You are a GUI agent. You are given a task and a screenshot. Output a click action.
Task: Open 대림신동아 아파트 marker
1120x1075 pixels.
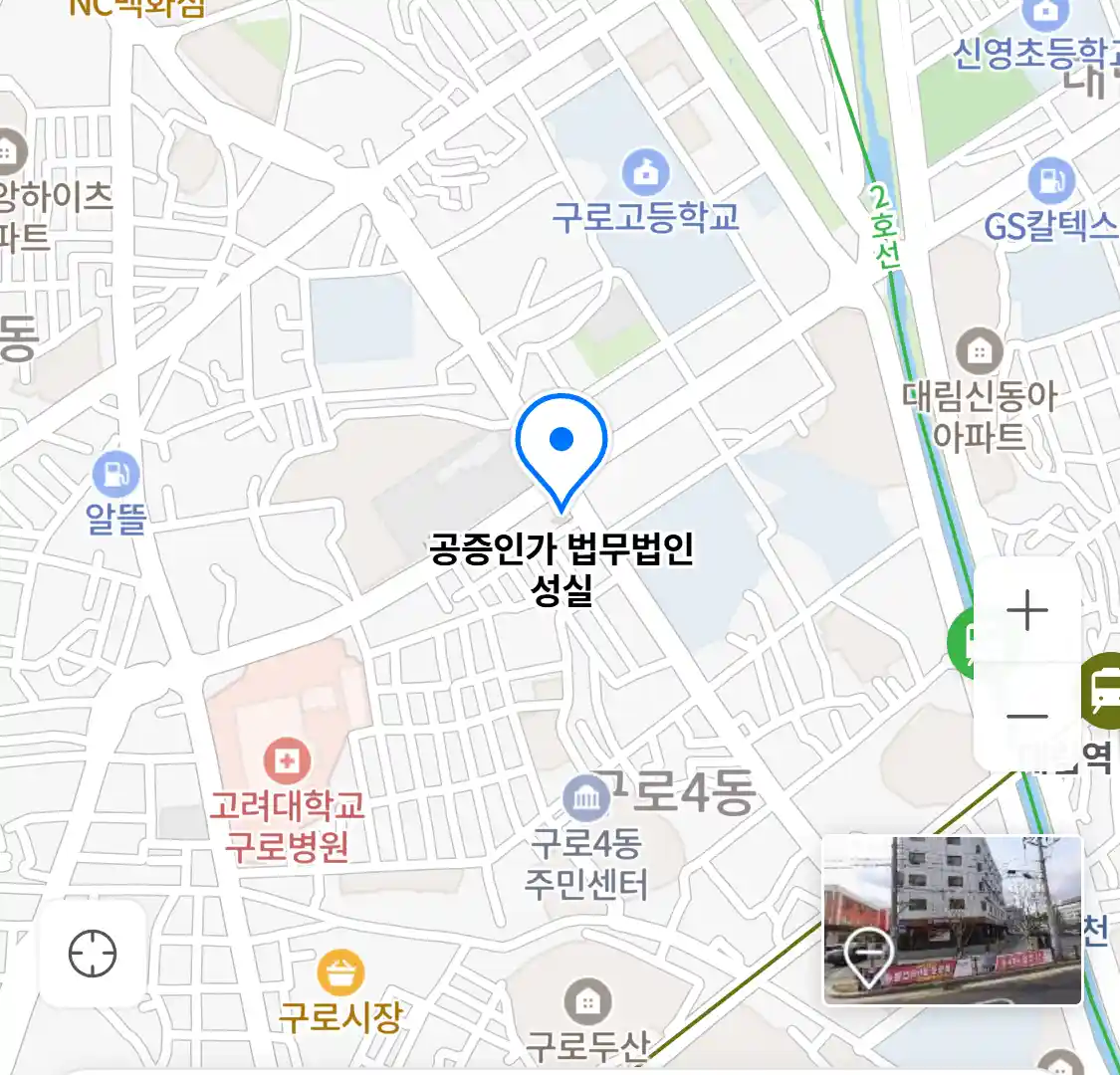click(x=980, y=351)
